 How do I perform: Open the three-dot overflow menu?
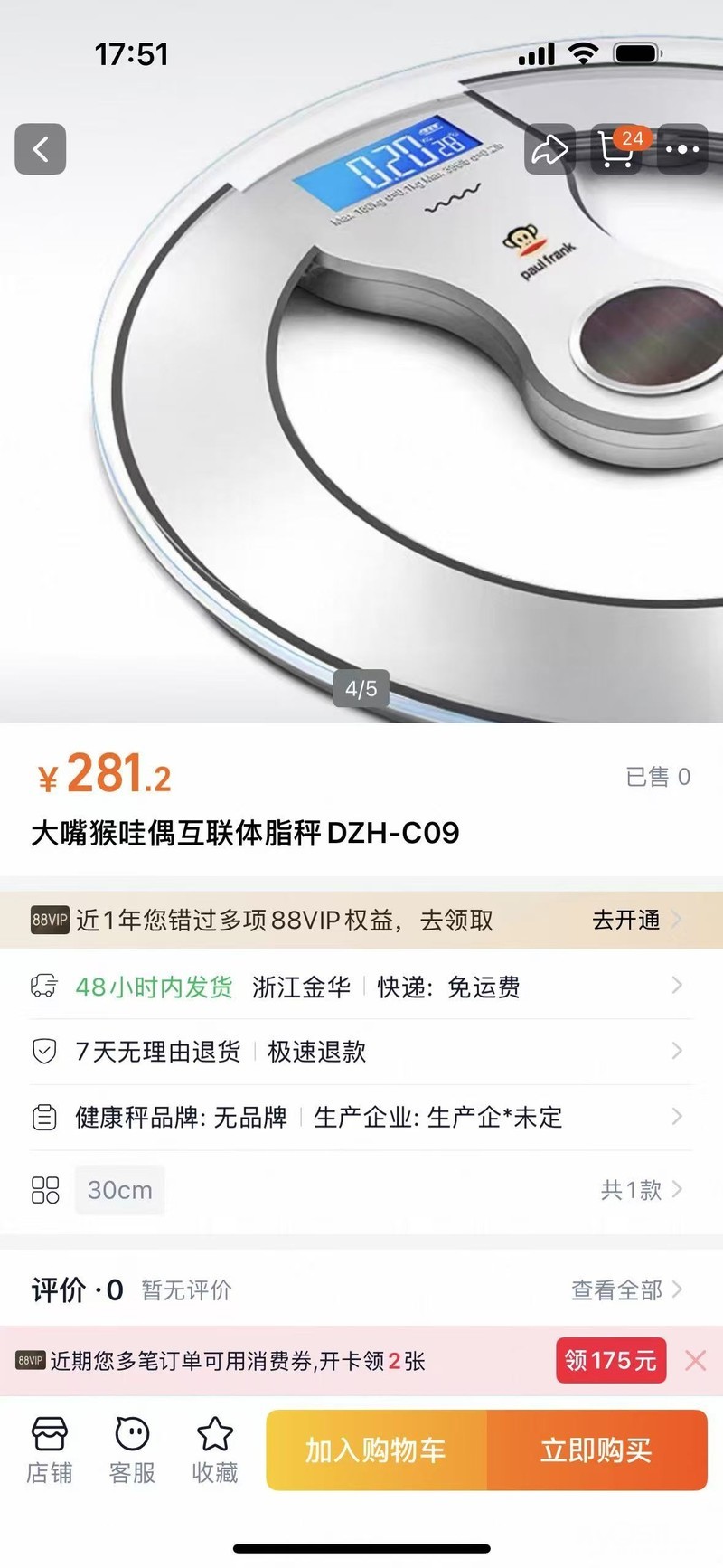[x=682, y=149]
